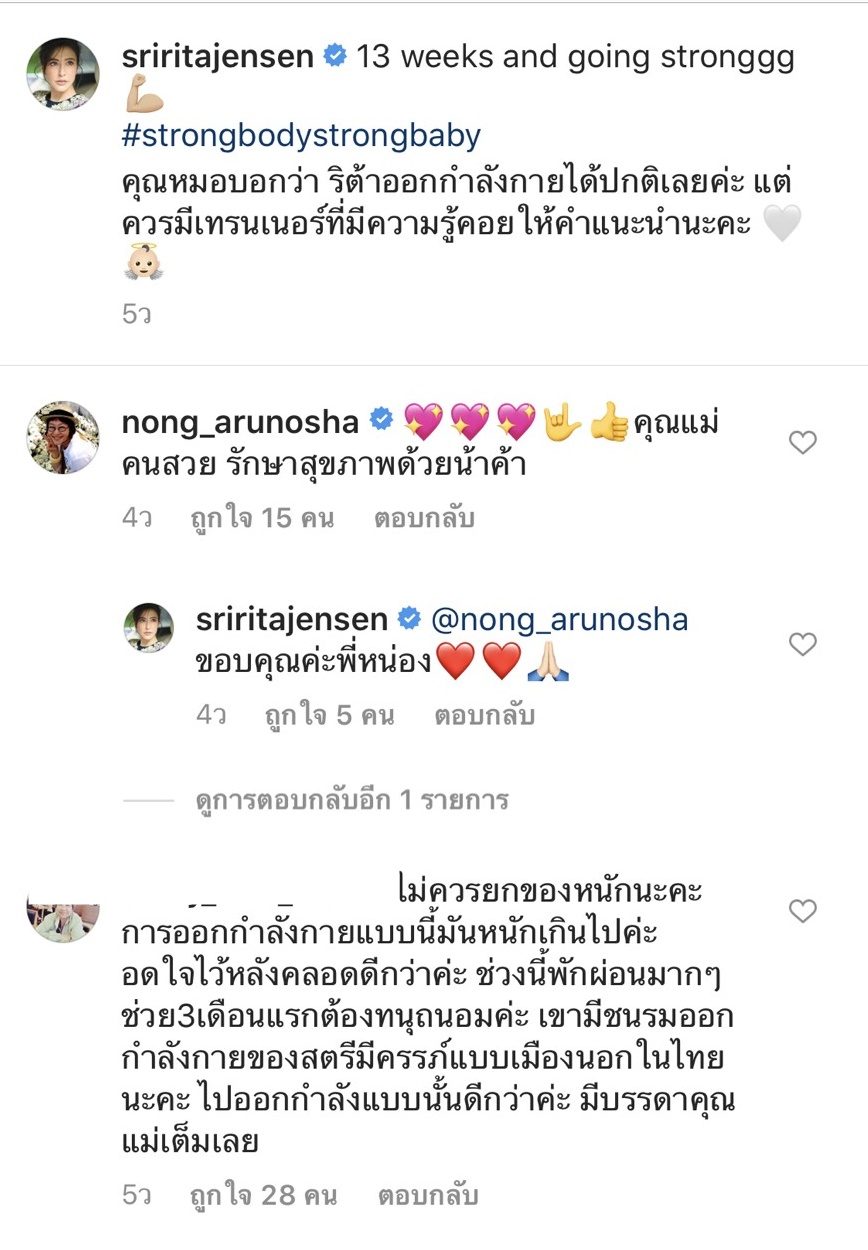Reply to nong_arunosha's comment
868x1250 pixels.
click(x=423, y=519)
